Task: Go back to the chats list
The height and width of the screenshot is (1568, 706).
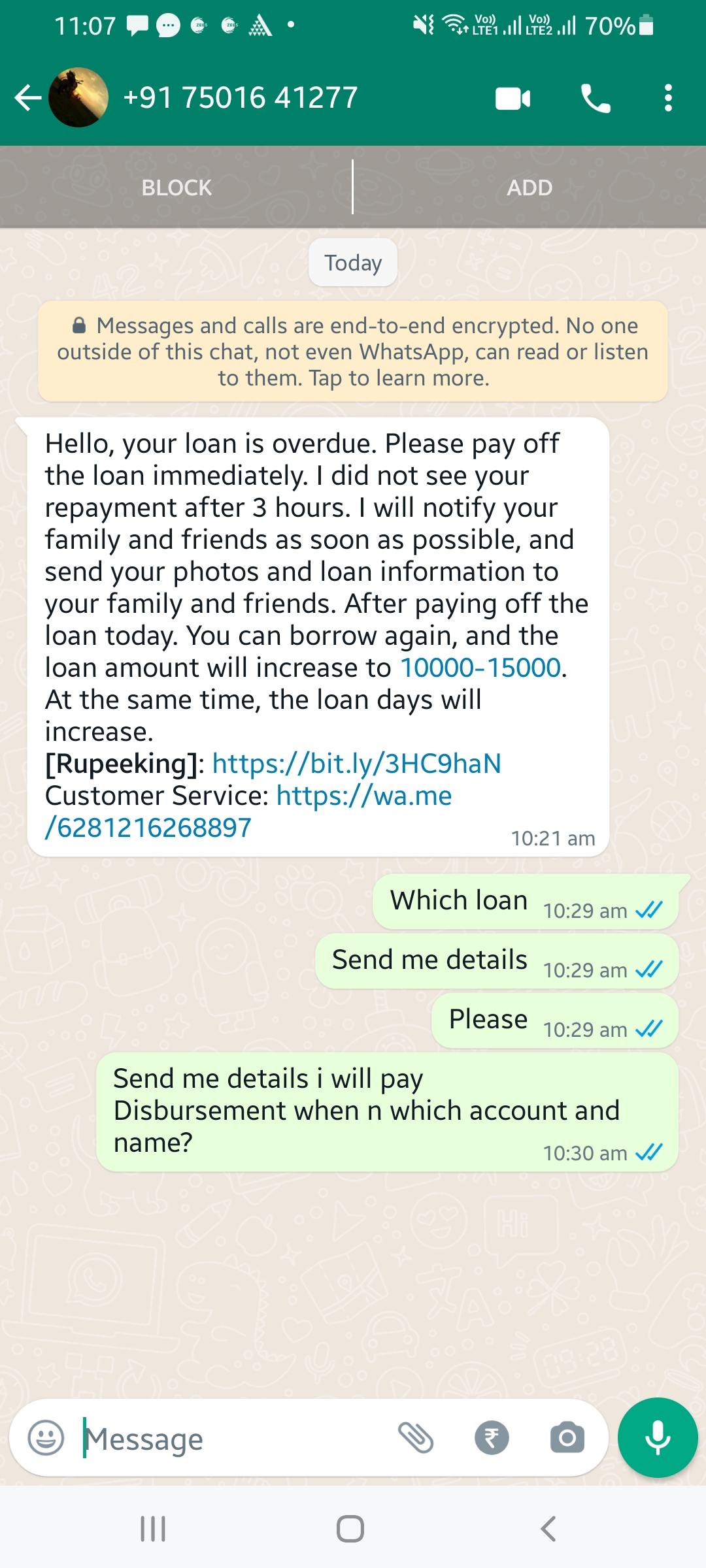Action: (27, 98)
